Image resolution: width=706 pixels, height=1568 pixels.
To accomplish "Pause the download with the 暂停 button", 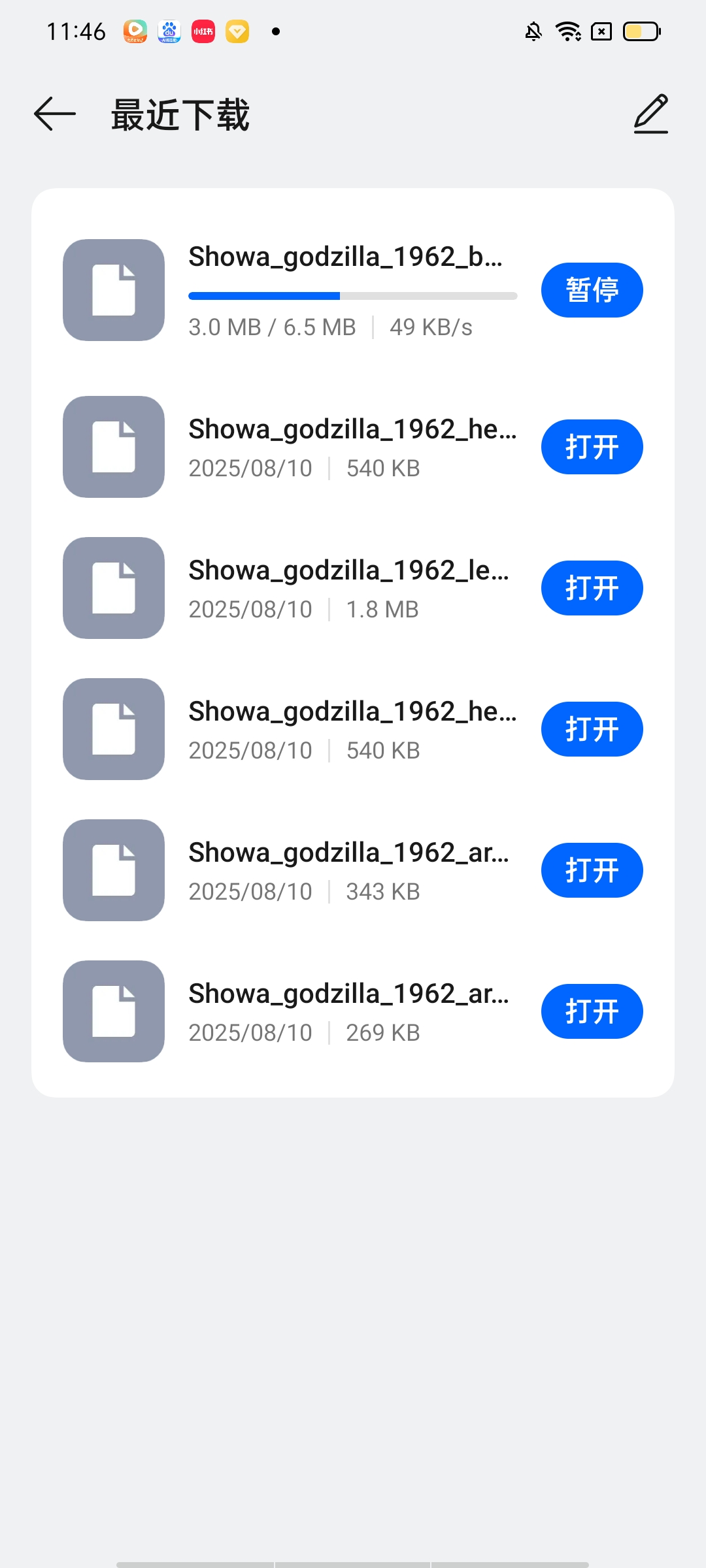I will coord(592,290).
